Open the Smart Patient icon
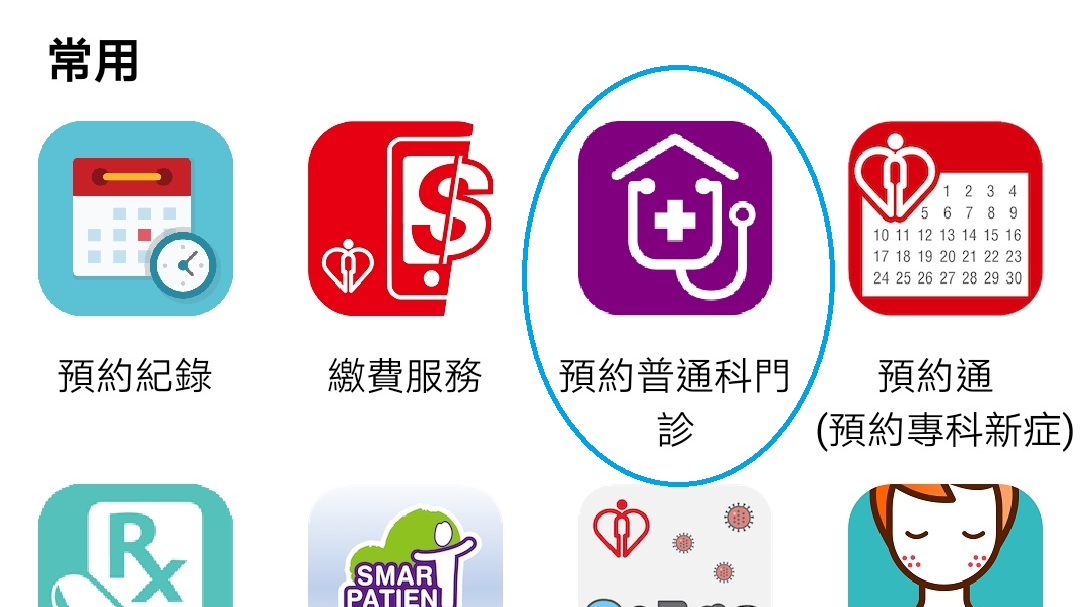 point(405,548)
